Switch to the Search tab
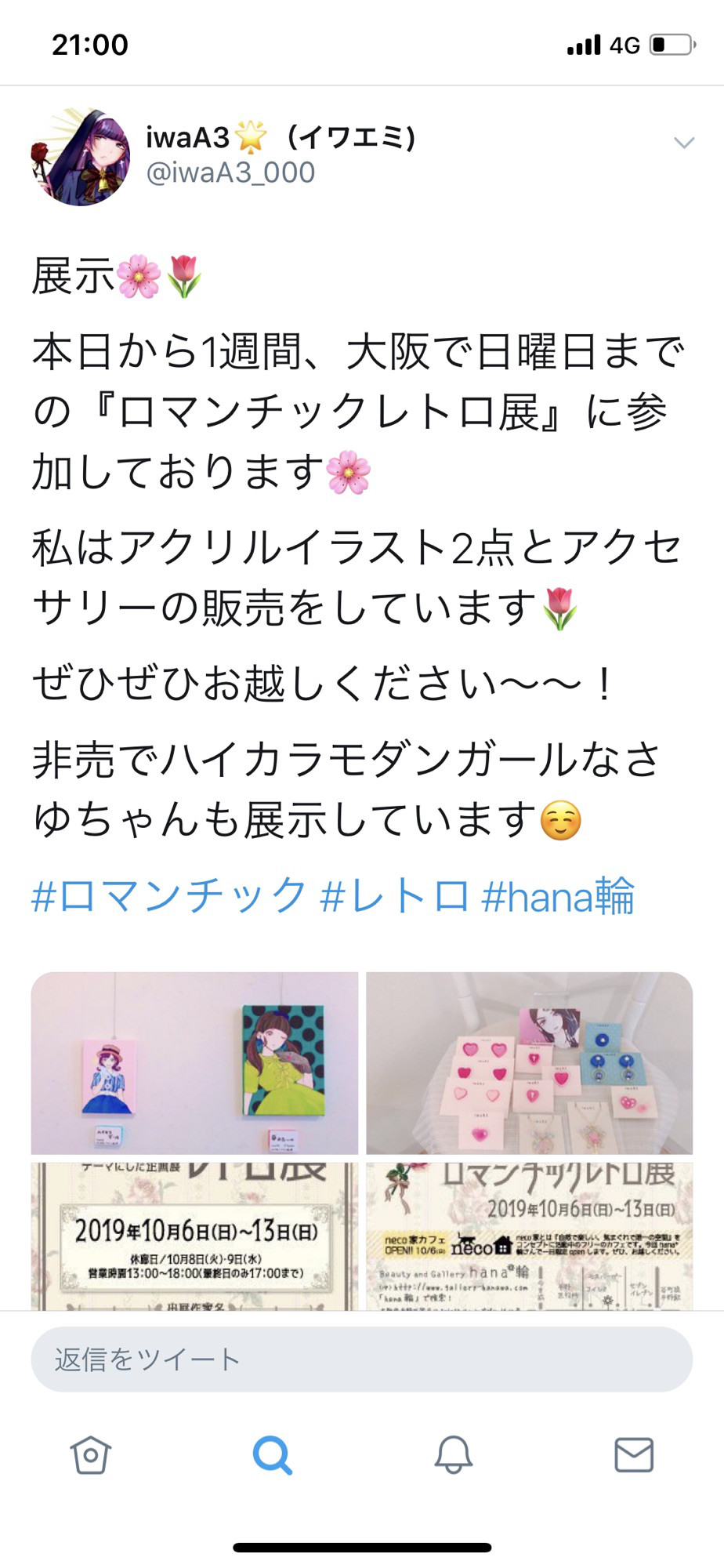 pos(272,1455)
